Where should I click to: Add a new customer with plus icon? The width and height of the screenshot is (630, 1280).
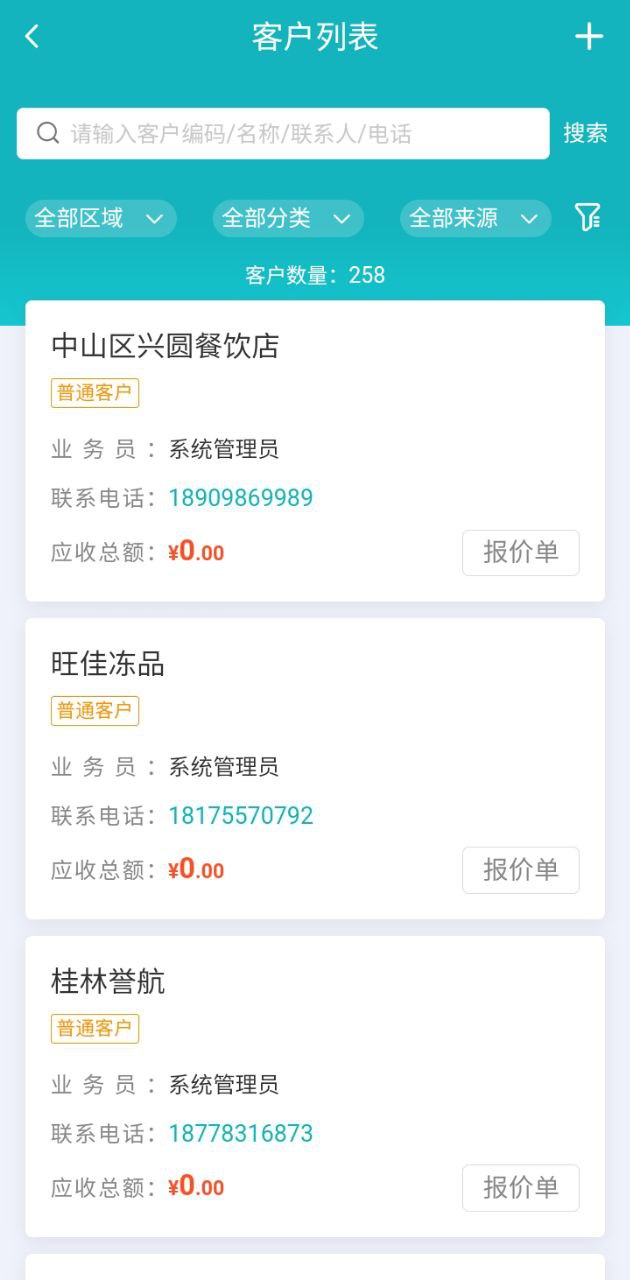point(589,37)
